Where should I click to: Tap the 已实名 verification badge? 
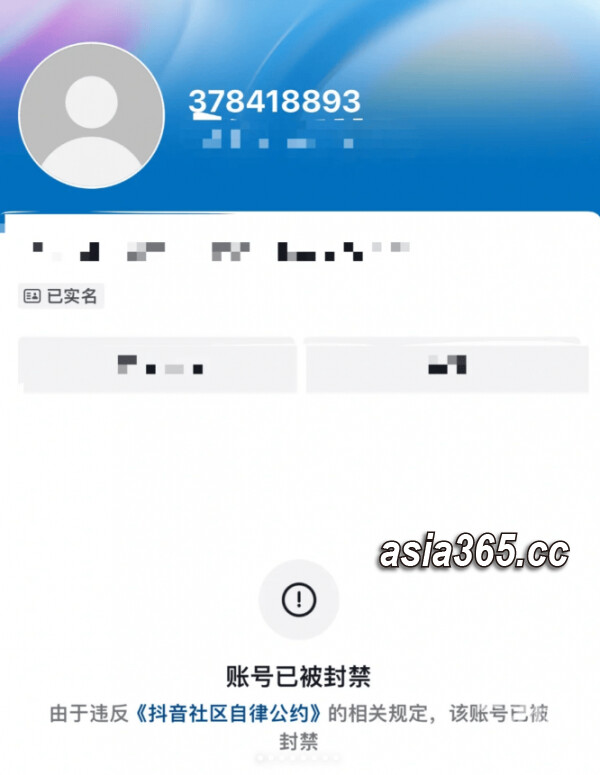point(61,296)
